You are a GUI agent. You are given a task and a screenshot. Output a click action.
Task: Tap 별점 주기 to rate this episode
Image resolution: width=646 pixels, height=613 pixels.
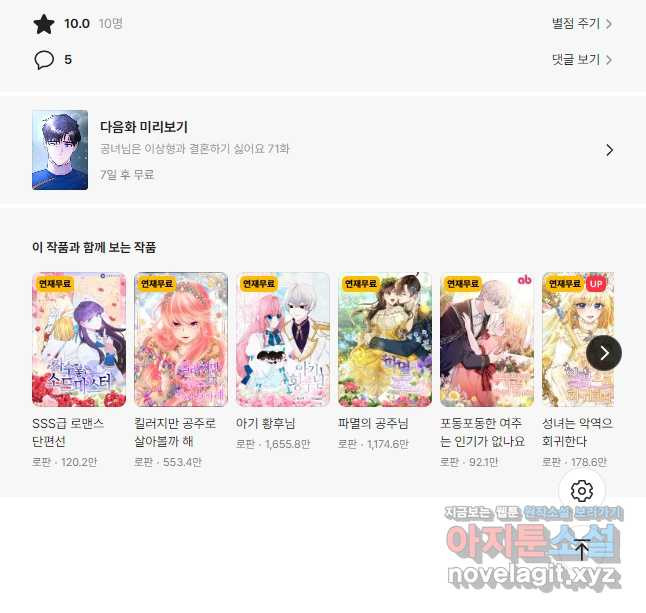point(581,23)
